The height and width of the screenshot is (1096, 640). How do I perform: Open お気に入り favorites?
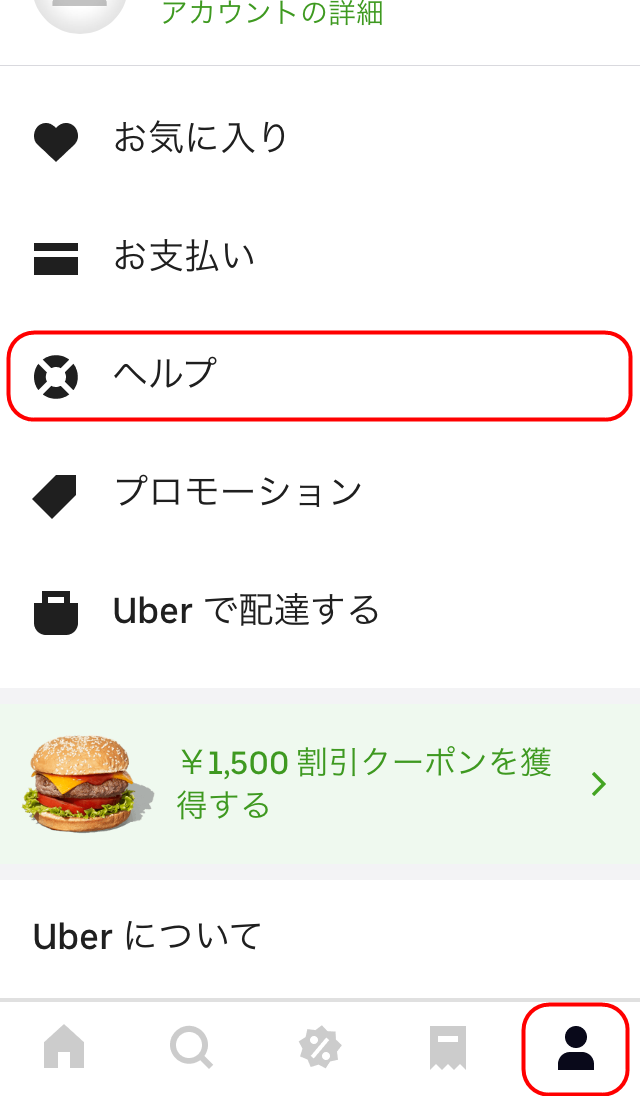coord(200,139)
